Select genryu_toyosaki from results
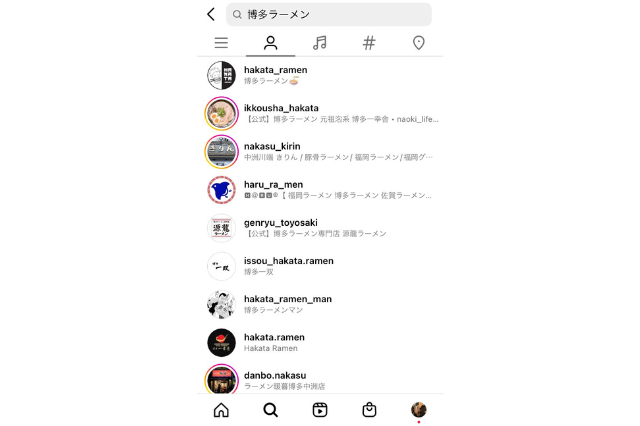This screenshot has width=640, height=426. 280,228
